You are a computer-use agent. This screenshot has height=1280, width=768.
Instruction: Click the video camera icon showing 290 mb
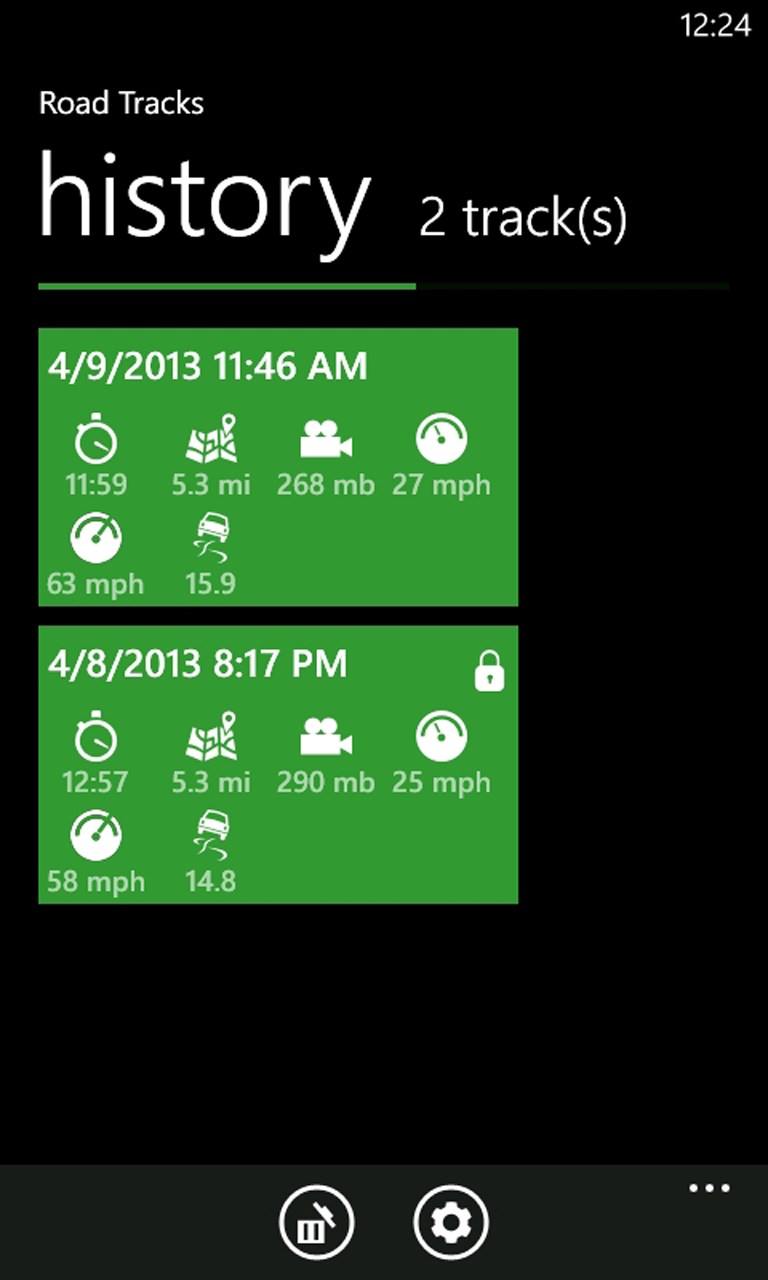325,736
